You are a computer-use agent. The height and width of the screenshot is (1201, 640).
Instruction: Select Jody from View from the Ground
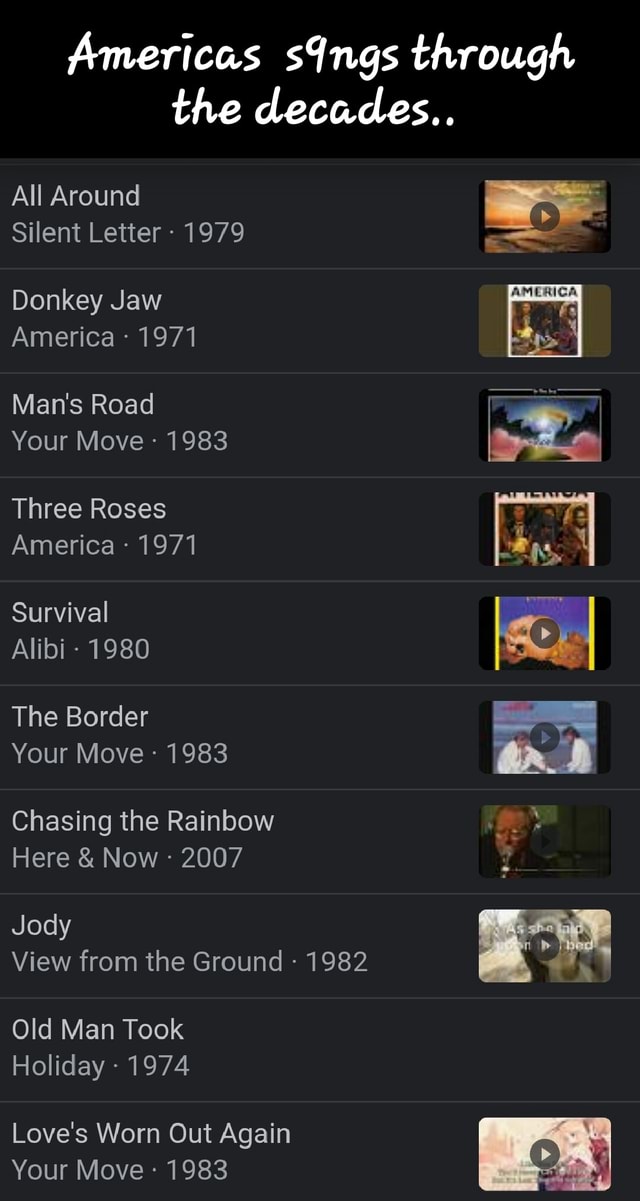(41, 925)
